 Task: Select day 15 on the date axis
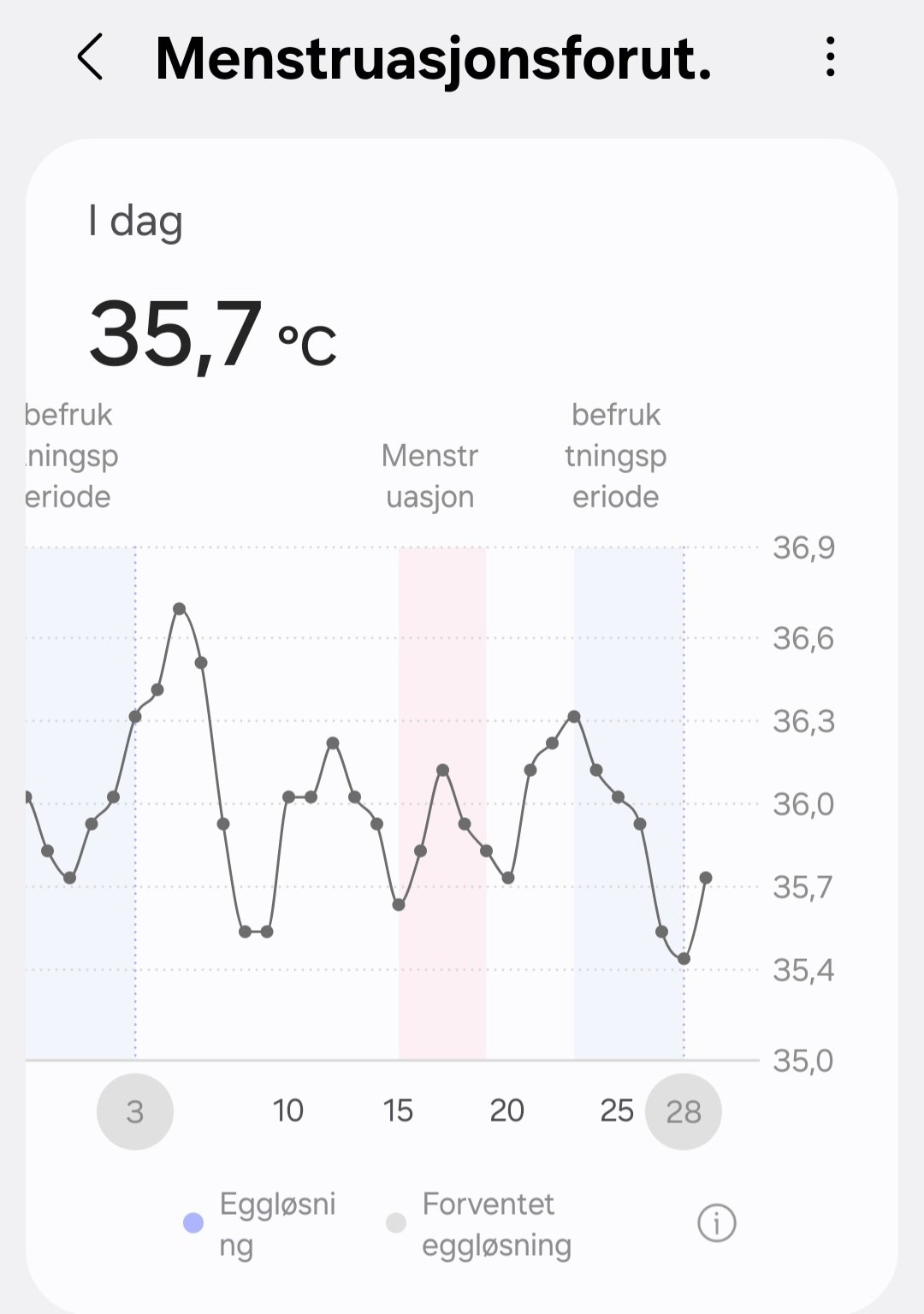[398, 1110]
